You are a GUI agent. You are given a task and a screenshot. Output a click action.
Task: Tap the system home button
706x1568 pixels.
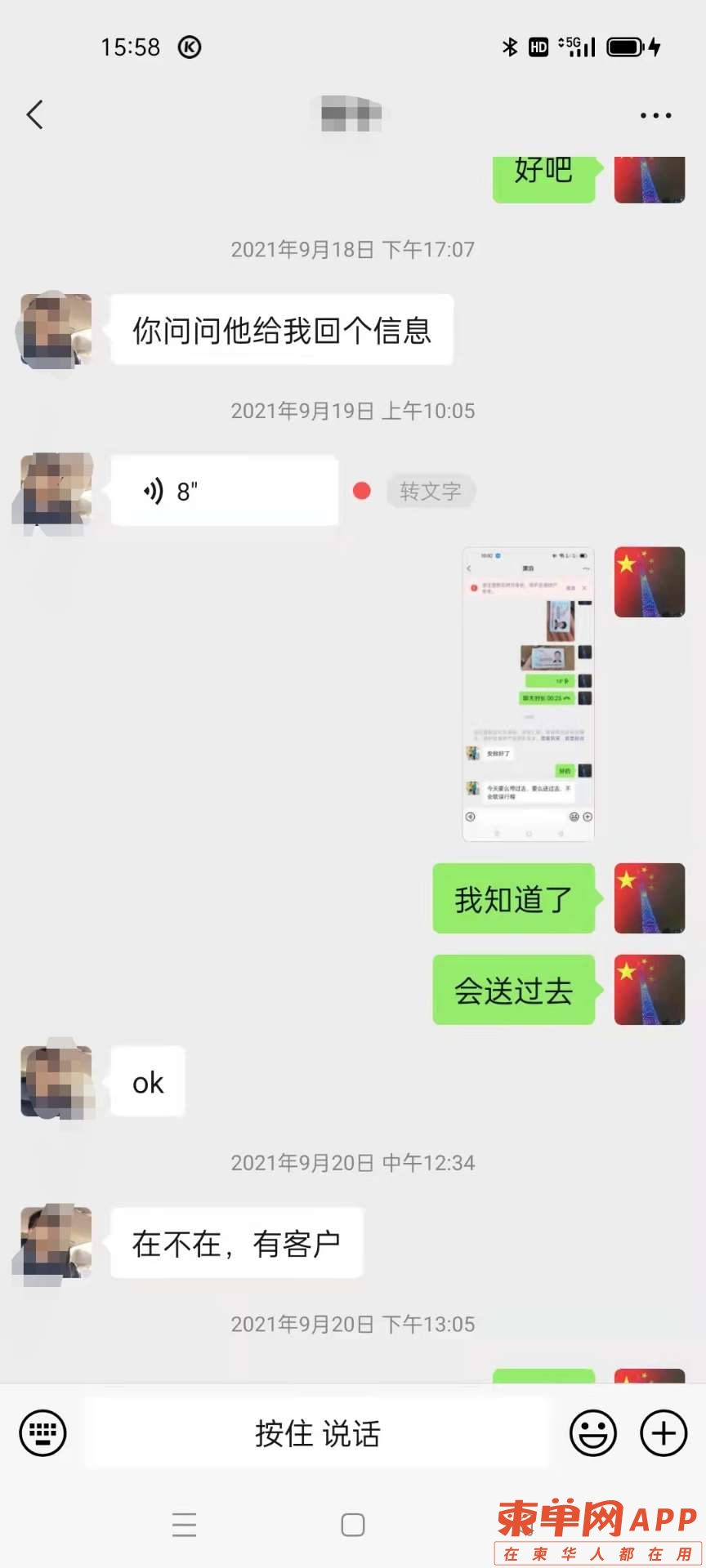tap(352, 1524)
